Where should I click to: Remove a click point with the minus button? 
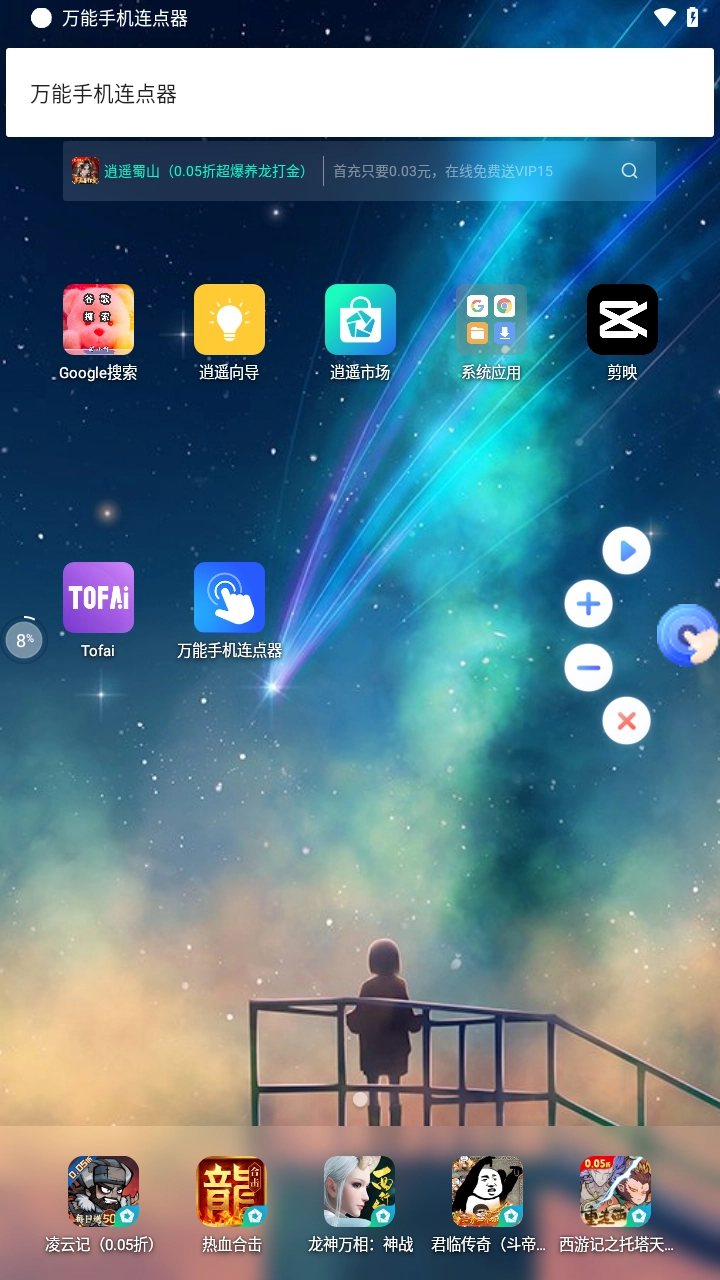pyautogui.click(x=588, y=667)
